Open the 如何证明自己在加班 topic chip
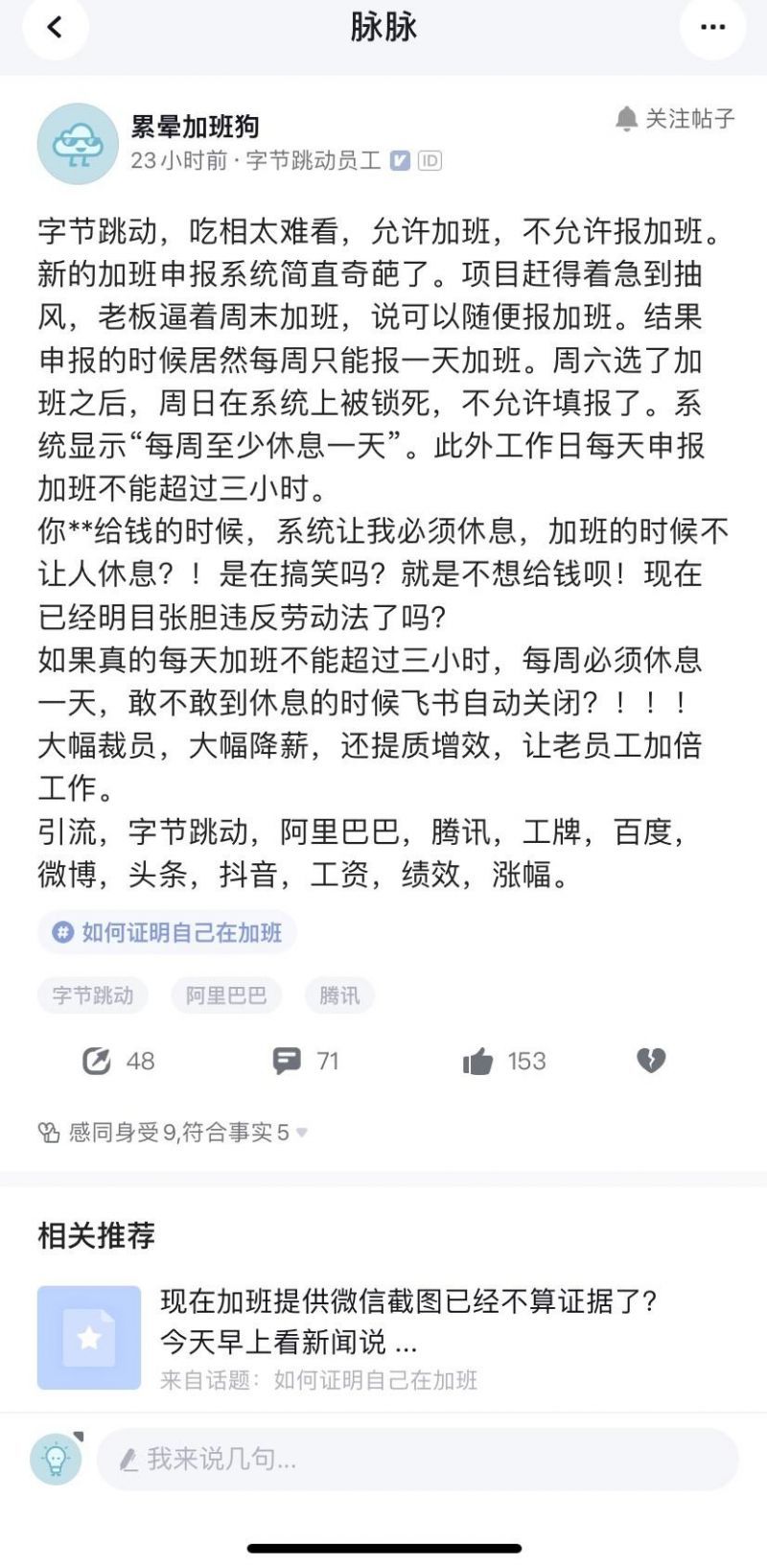The image size is (767, 1568). 167,932
